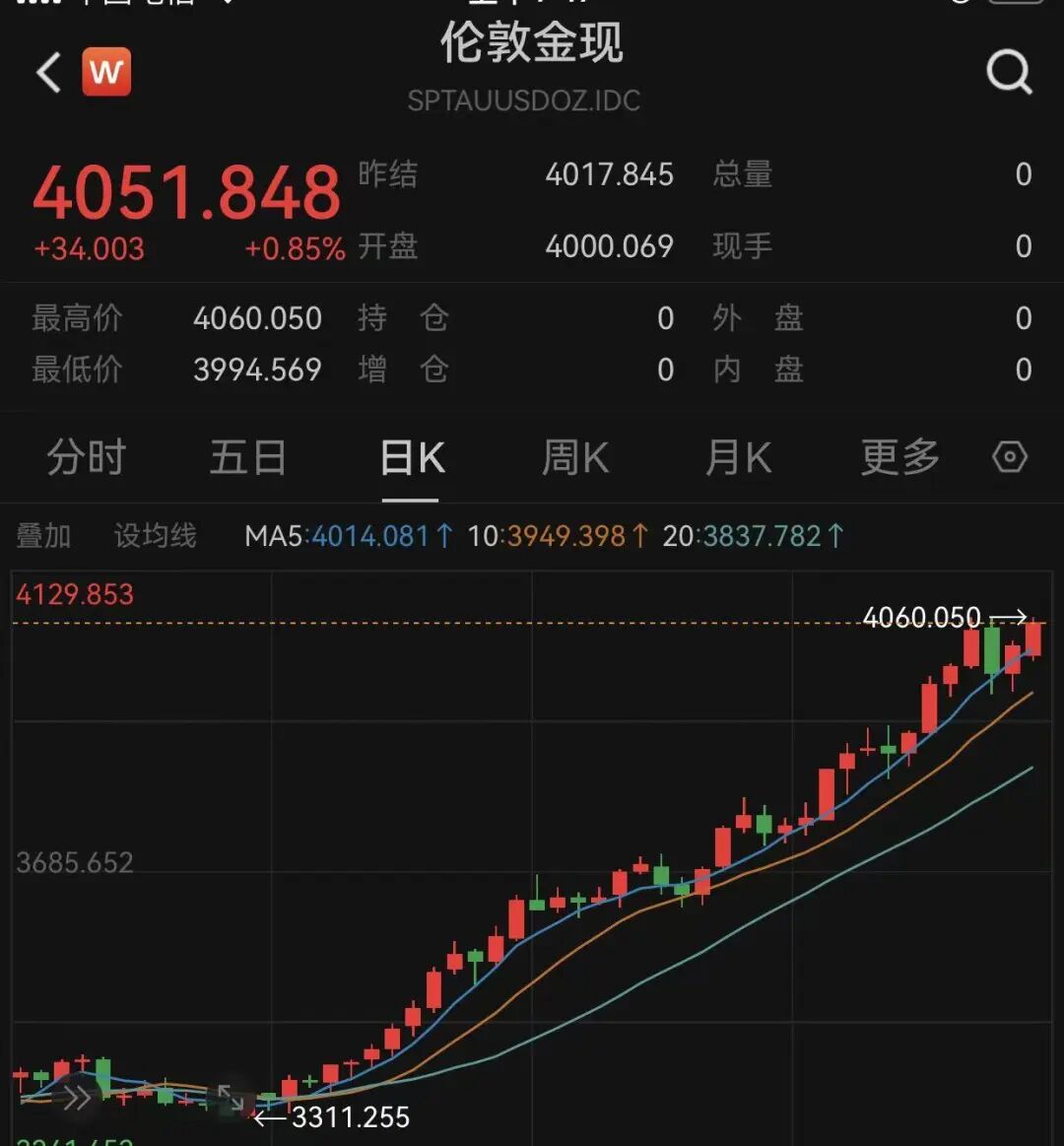Switch to the 分时 chart tab
Image resolution: width=1064 pixels, height=1146 pixels.
[x=87, y=458]
